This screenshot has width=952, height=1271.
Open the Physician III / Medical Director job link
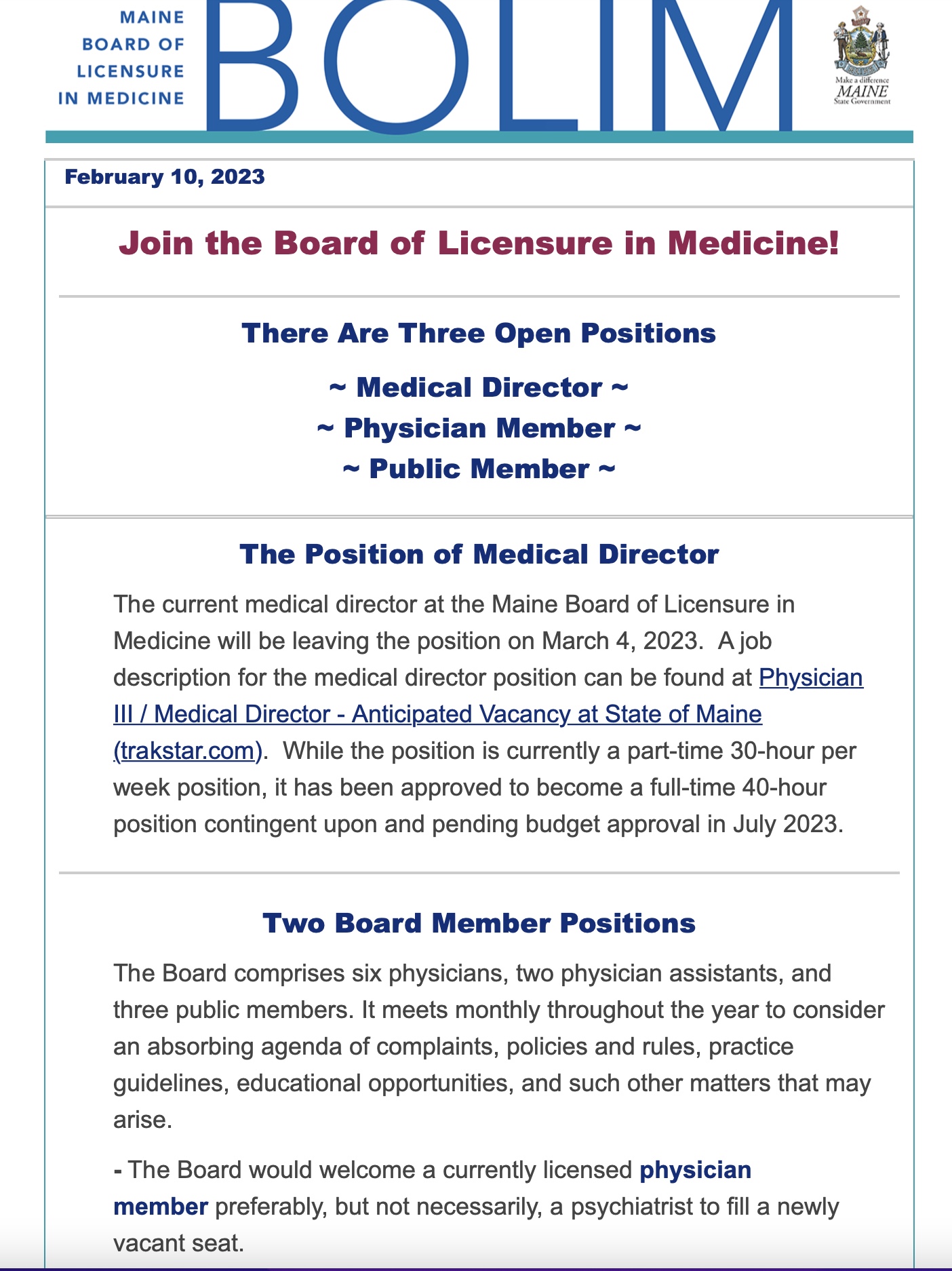tap(437, 715)
